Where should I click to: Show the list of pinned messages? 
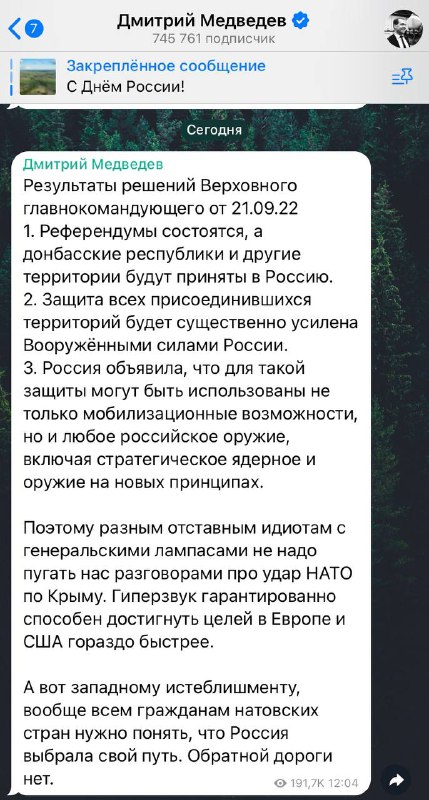[x=402, y=77]
